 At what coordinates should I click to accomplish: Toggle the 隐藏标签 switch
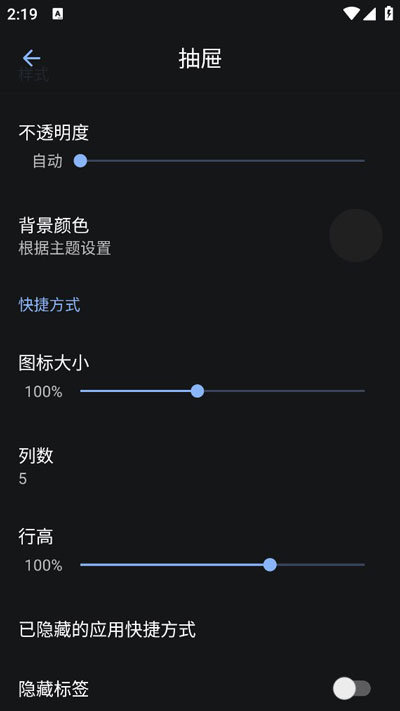pyautogui.click(x=352, y=689)
